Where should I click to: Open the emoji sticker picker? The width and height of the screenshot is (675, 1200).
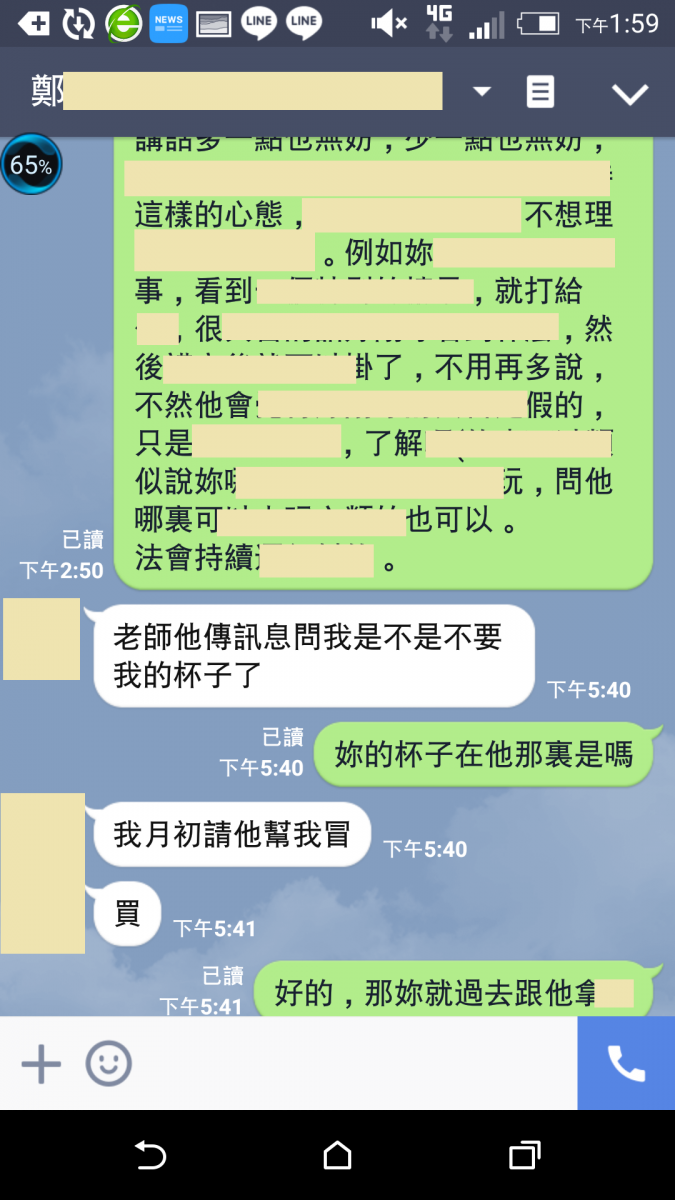pos(108,1063)
